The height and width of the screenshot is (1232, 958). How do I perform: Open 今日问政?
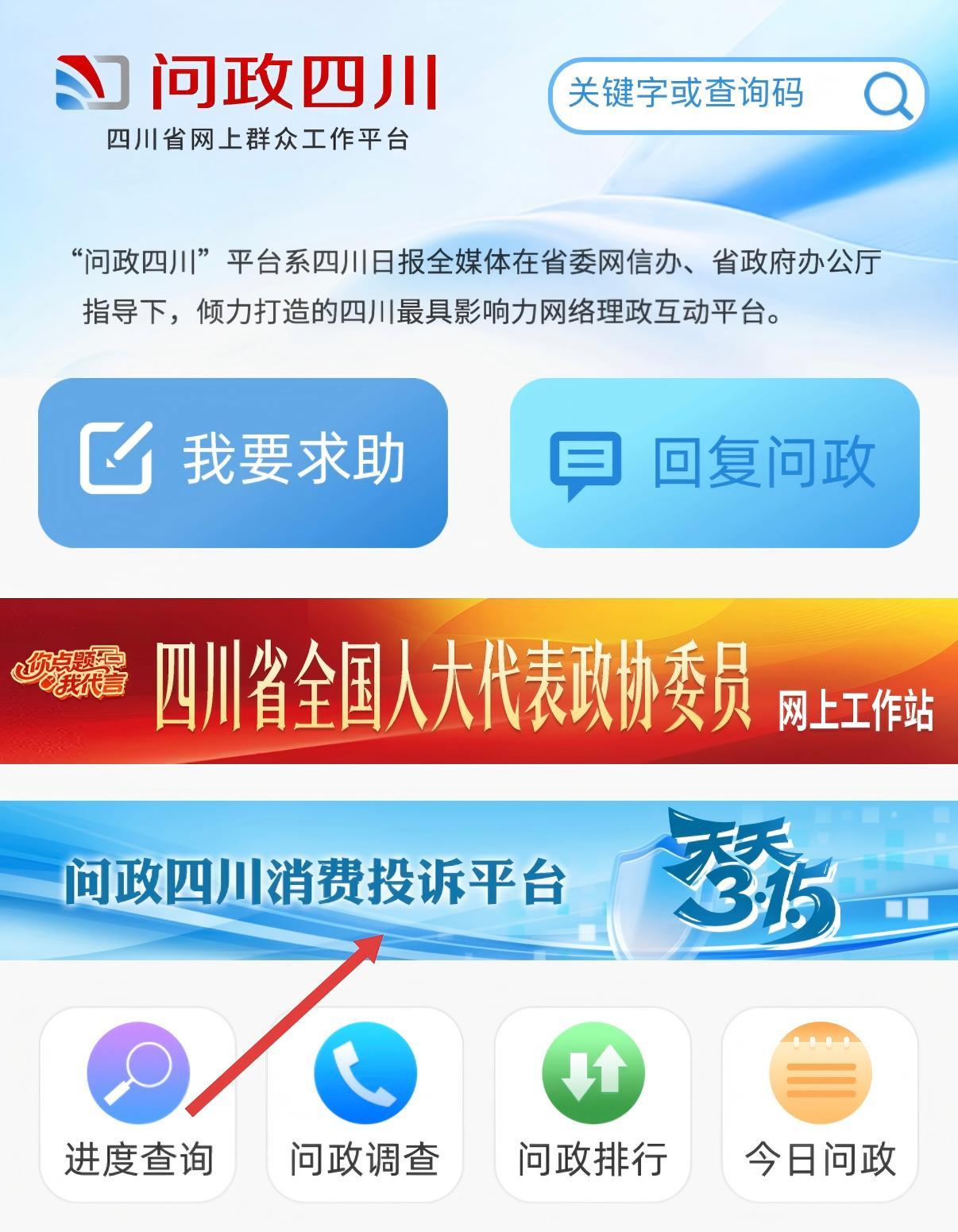[x=820, y=1103]
